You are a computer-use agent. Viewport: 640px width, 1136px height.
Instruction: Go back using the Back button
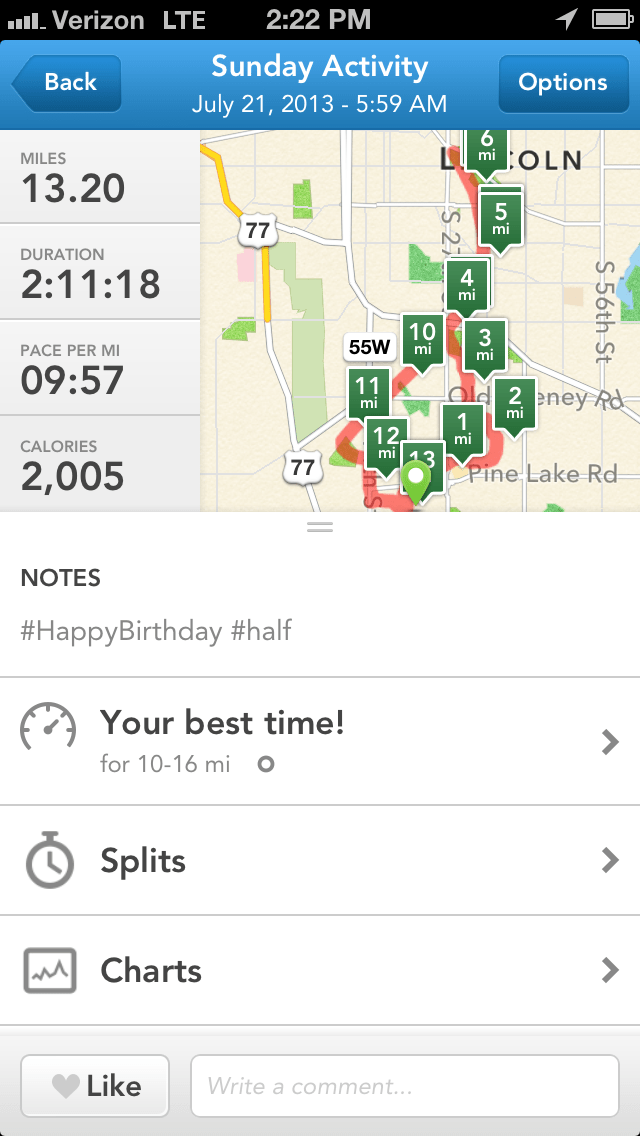pyautogui.click(x=68, y=83)
